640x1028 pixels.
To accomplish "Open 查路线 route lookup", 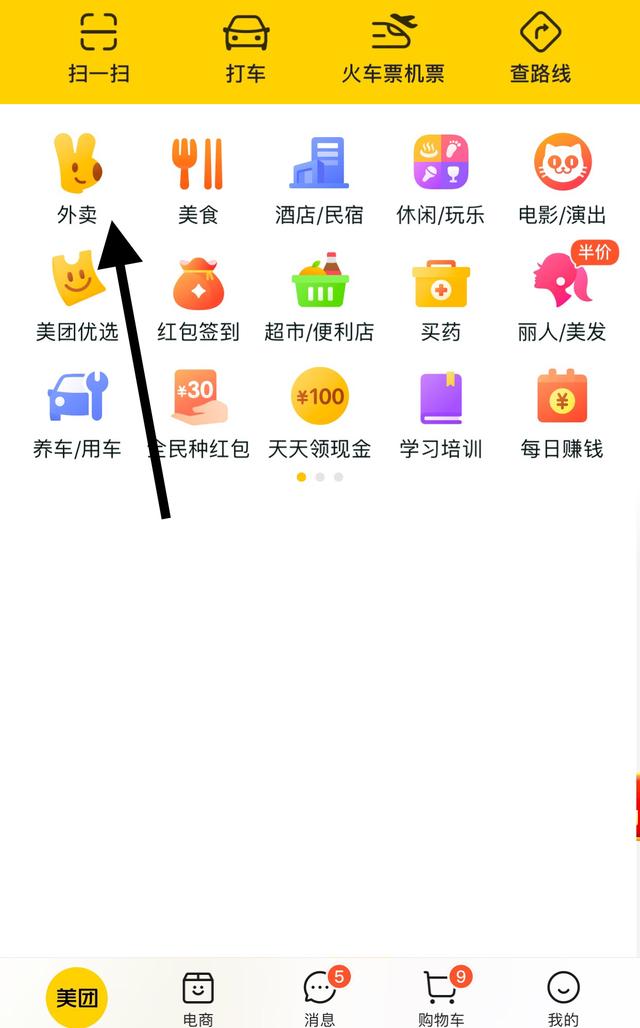I will 540,48.
